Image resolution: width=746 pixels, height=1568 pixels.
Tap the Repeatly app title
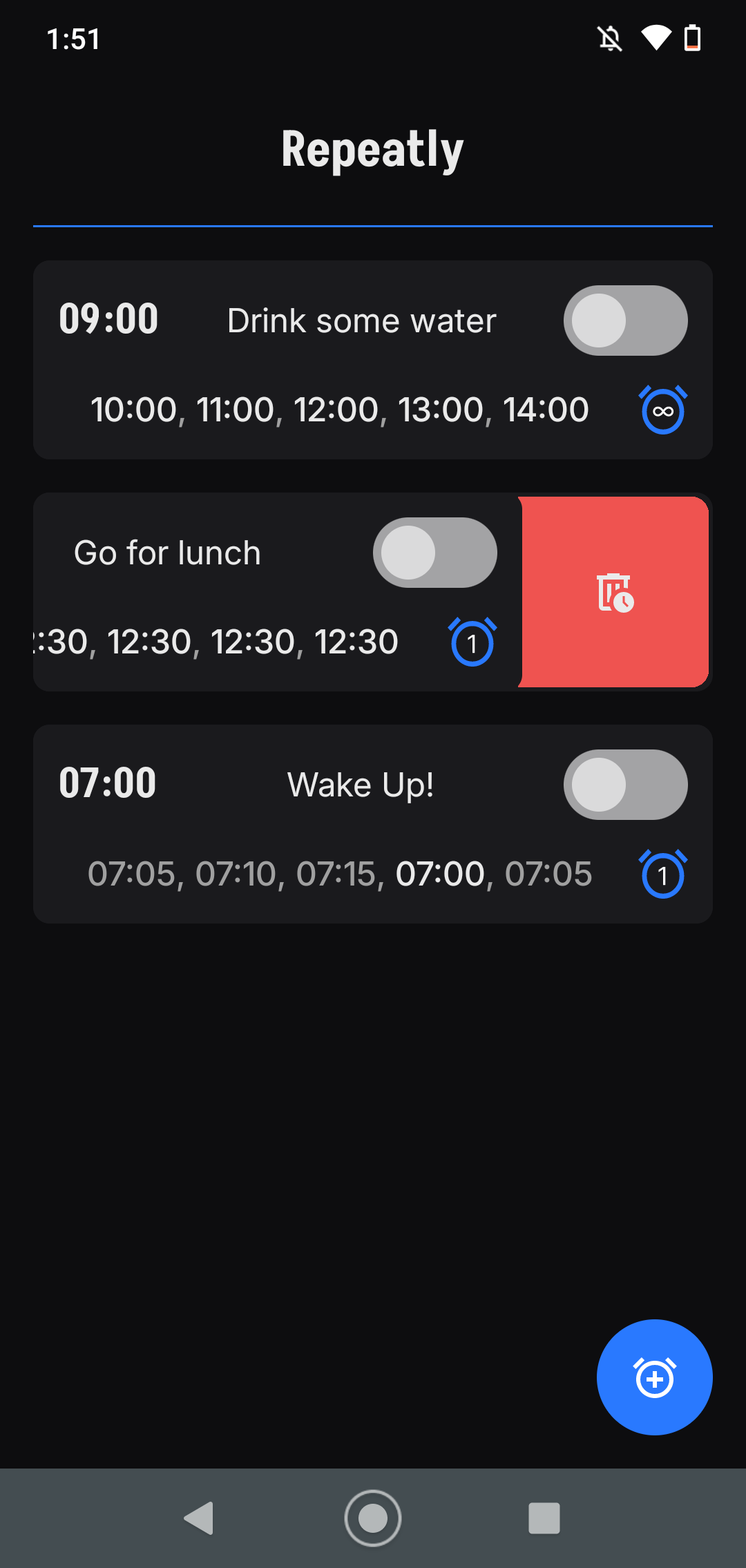pyautogui.click(x=373, y=148)
